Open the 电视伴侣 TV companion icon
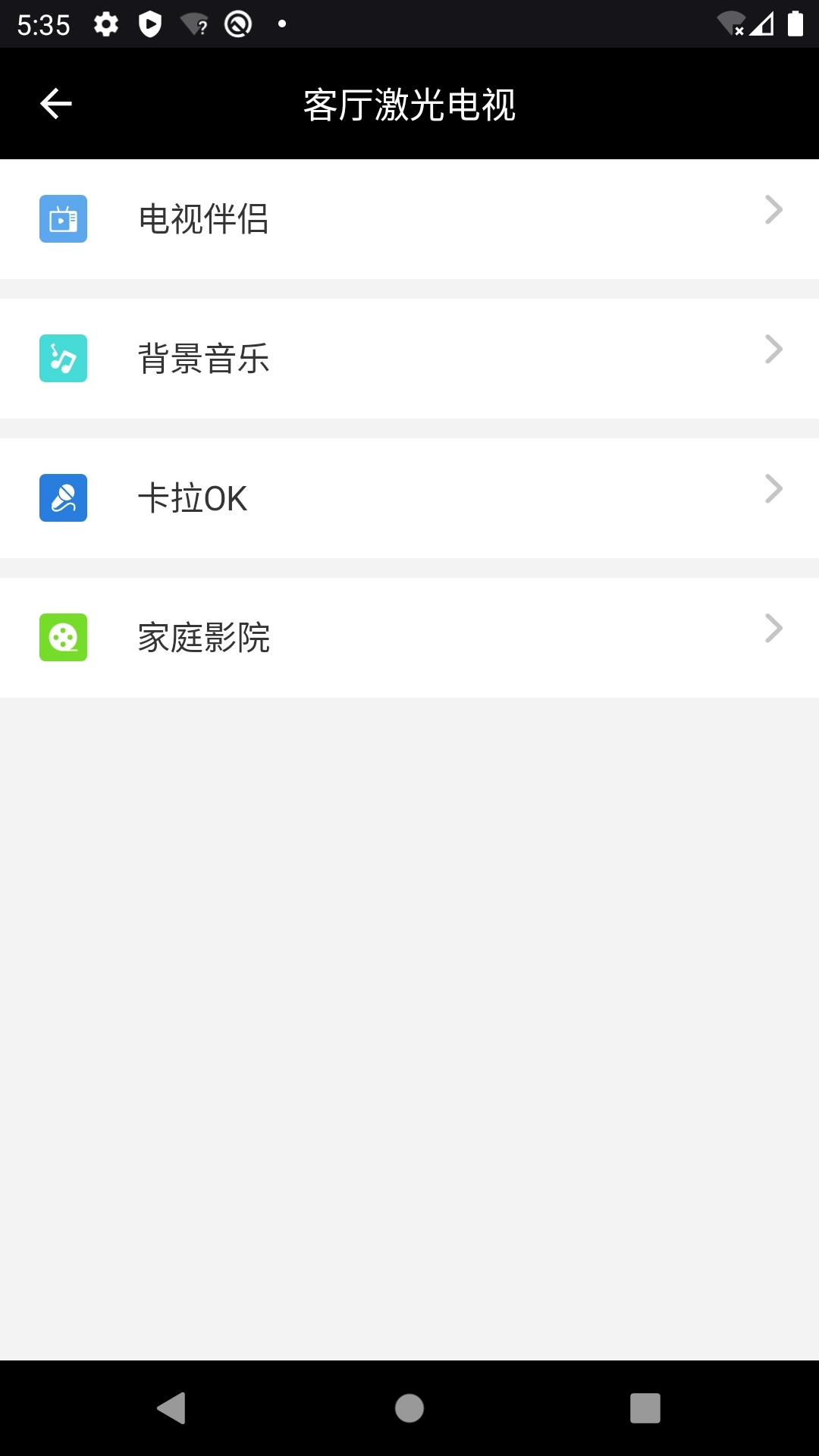 pyautogui.click(x=63, y=219)
